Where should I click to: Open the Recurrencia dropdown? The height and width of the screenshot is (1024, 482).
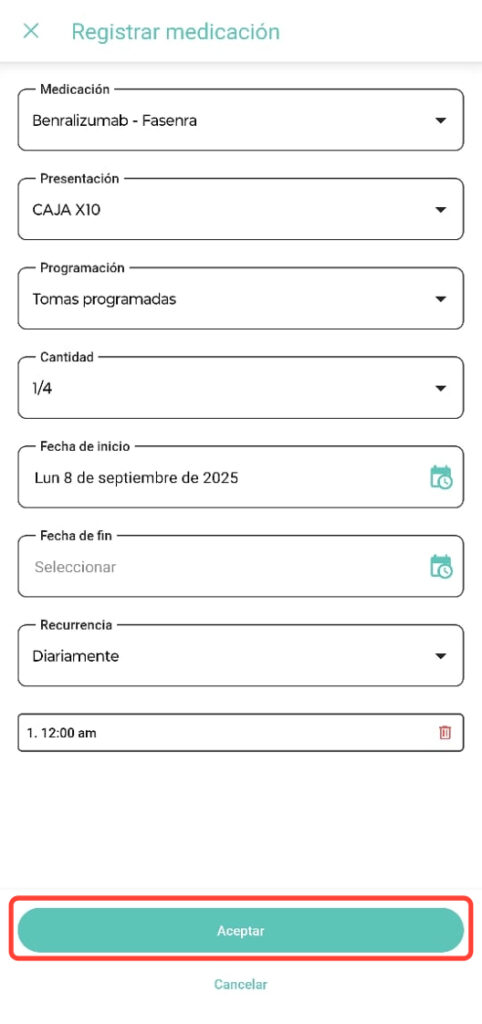(240, 656)
